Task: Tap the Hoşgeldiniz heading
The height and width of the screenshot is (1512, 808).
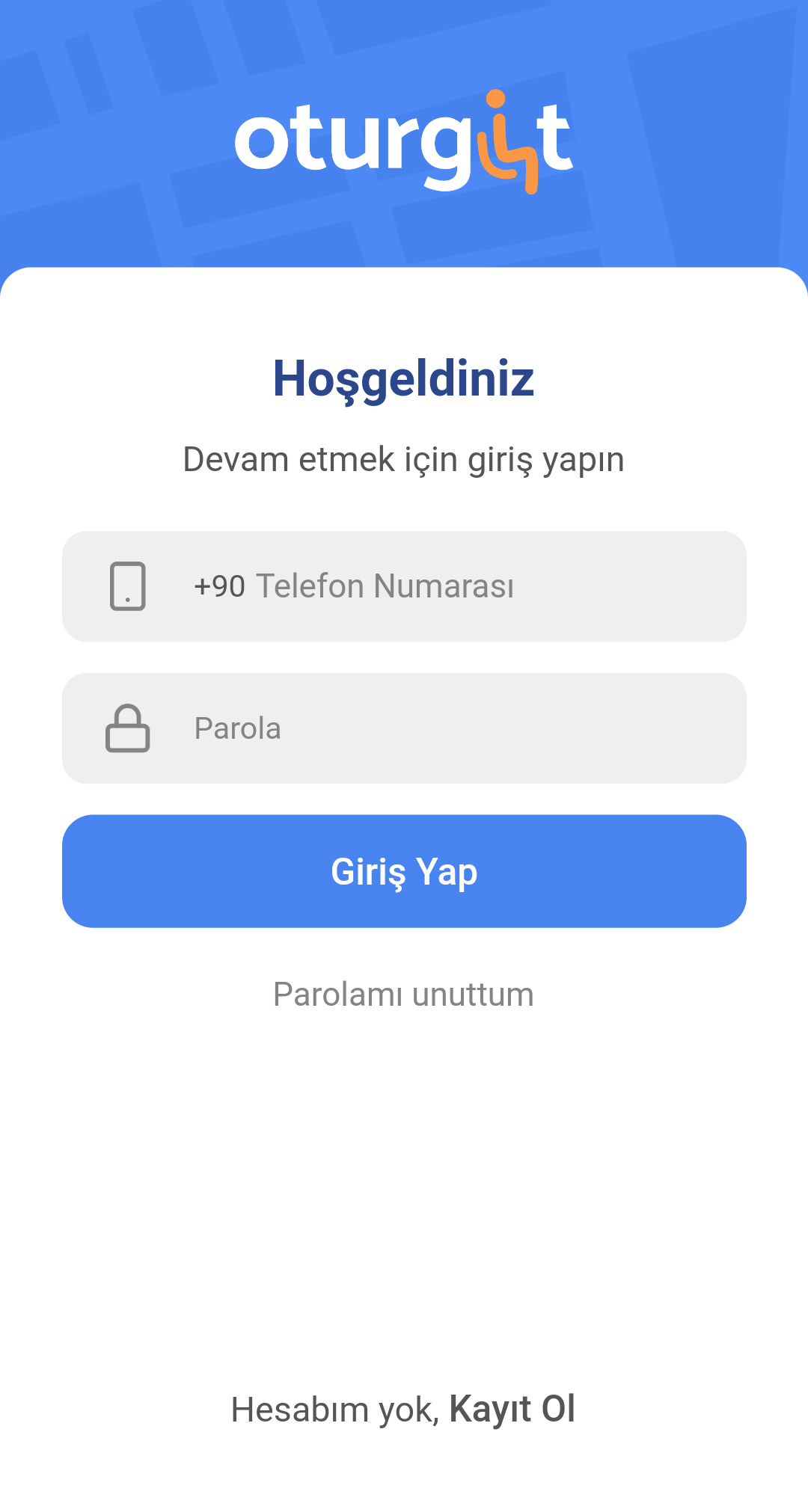Action: [x=404, y=379]
